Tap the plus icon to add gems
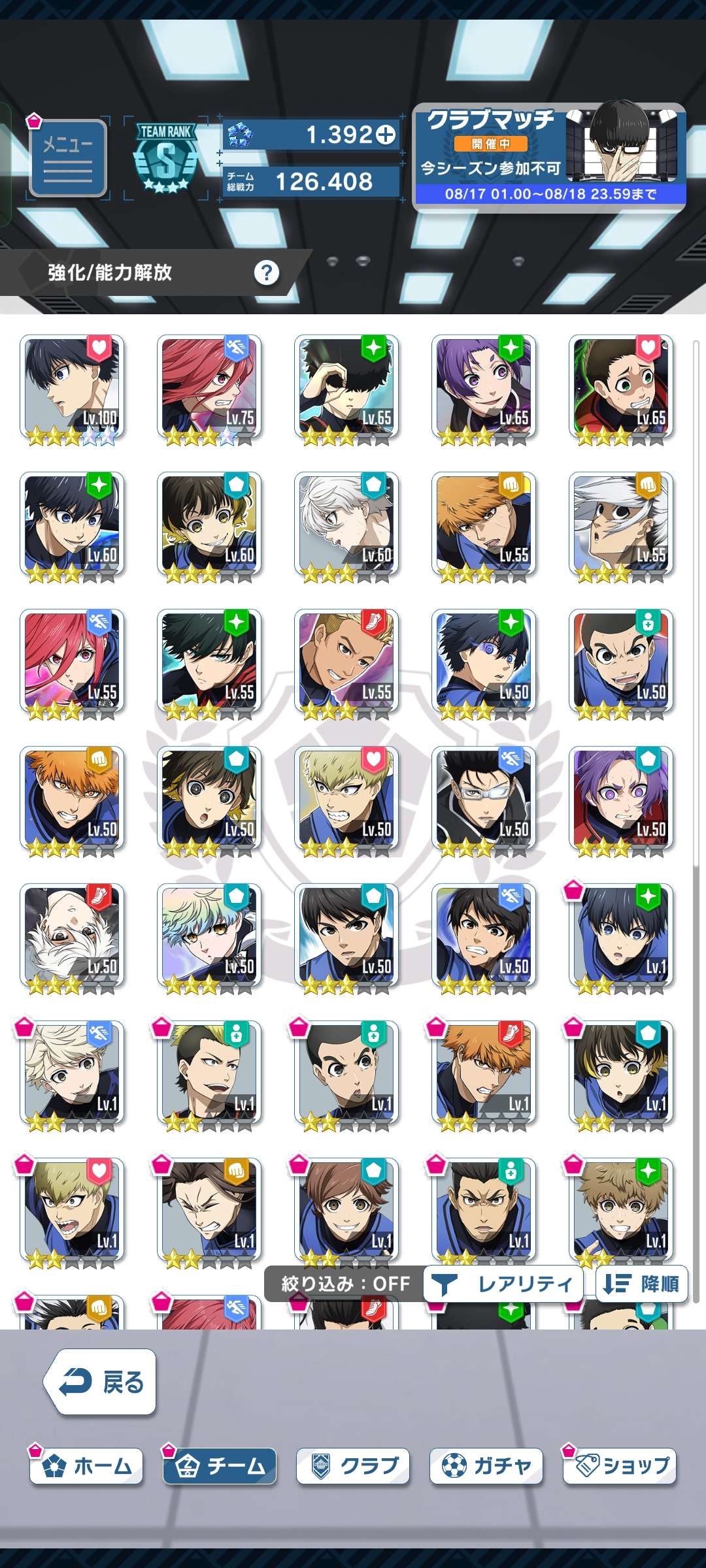Viewport: 706px width, 1568px height. pos(386,135)
